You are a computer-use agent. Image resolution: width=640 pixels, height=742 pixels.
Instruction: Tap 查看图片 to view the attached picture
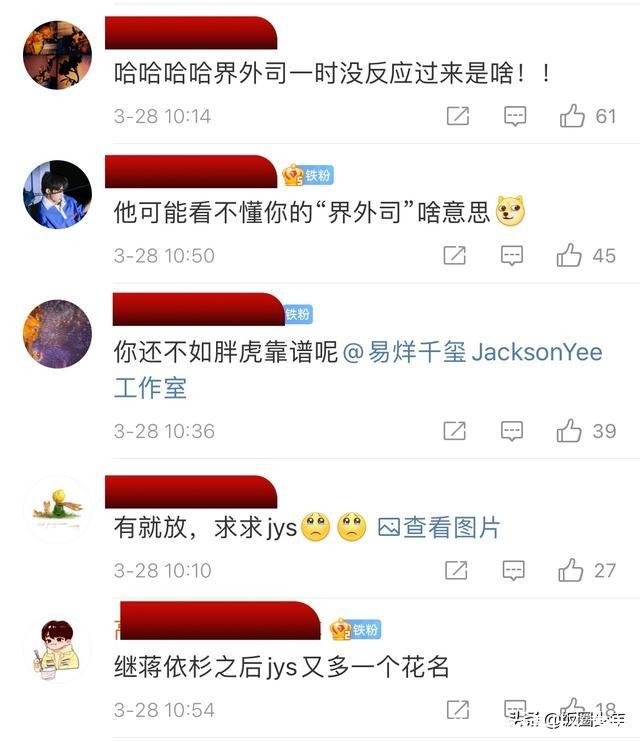point(439,527)
